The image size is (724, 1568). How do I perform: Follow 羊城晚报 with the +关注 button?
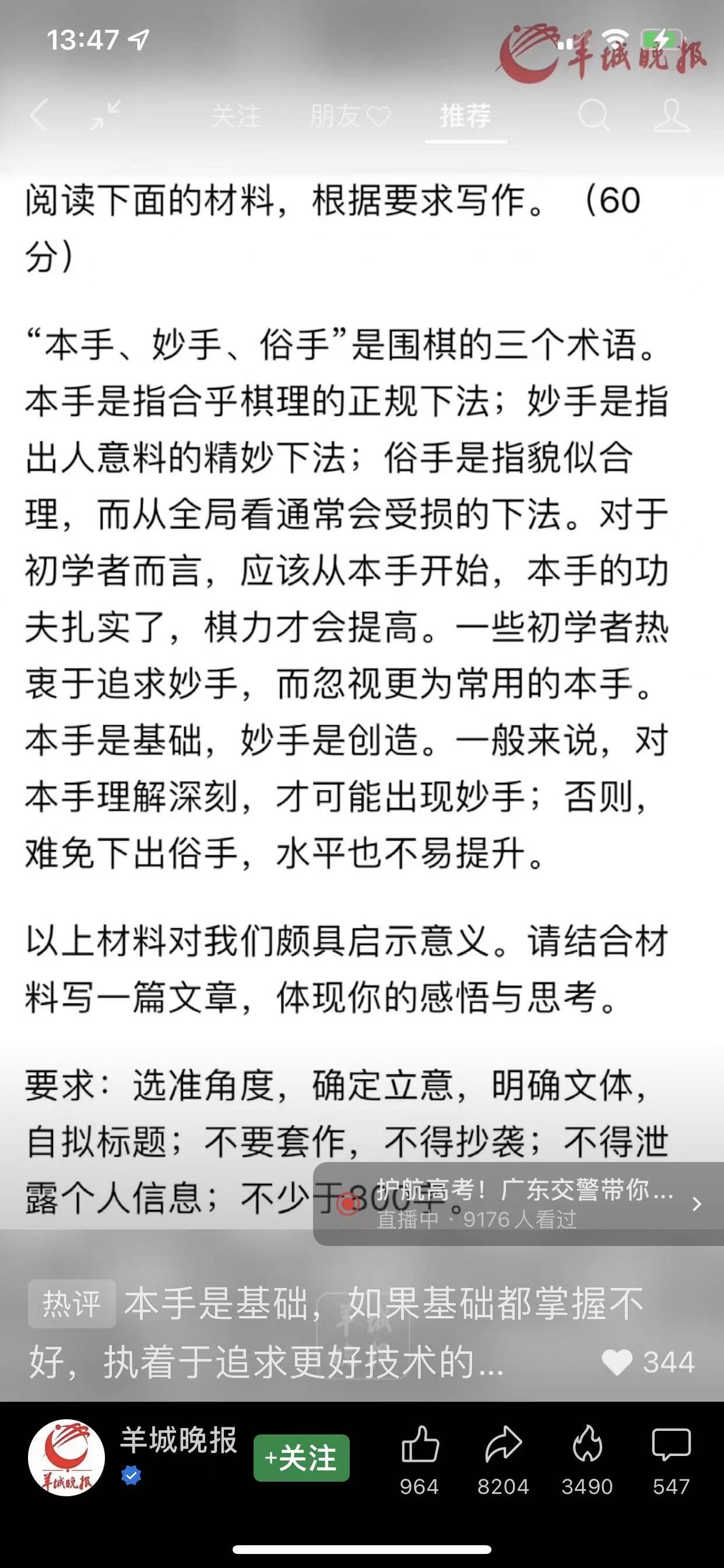[301, 1458]
